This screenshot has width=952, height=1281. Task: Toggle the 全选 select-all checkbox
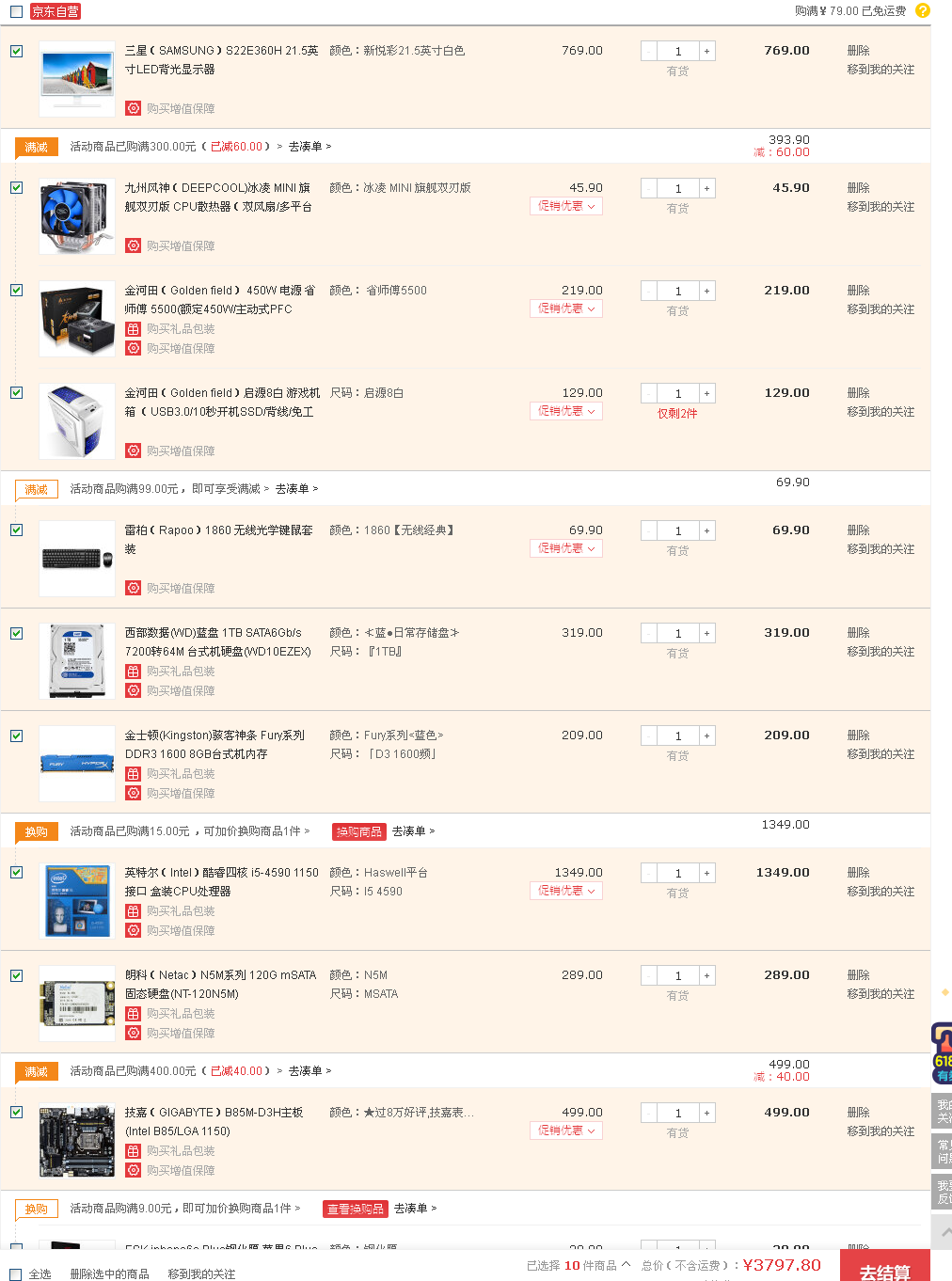tap(16, 1274)
